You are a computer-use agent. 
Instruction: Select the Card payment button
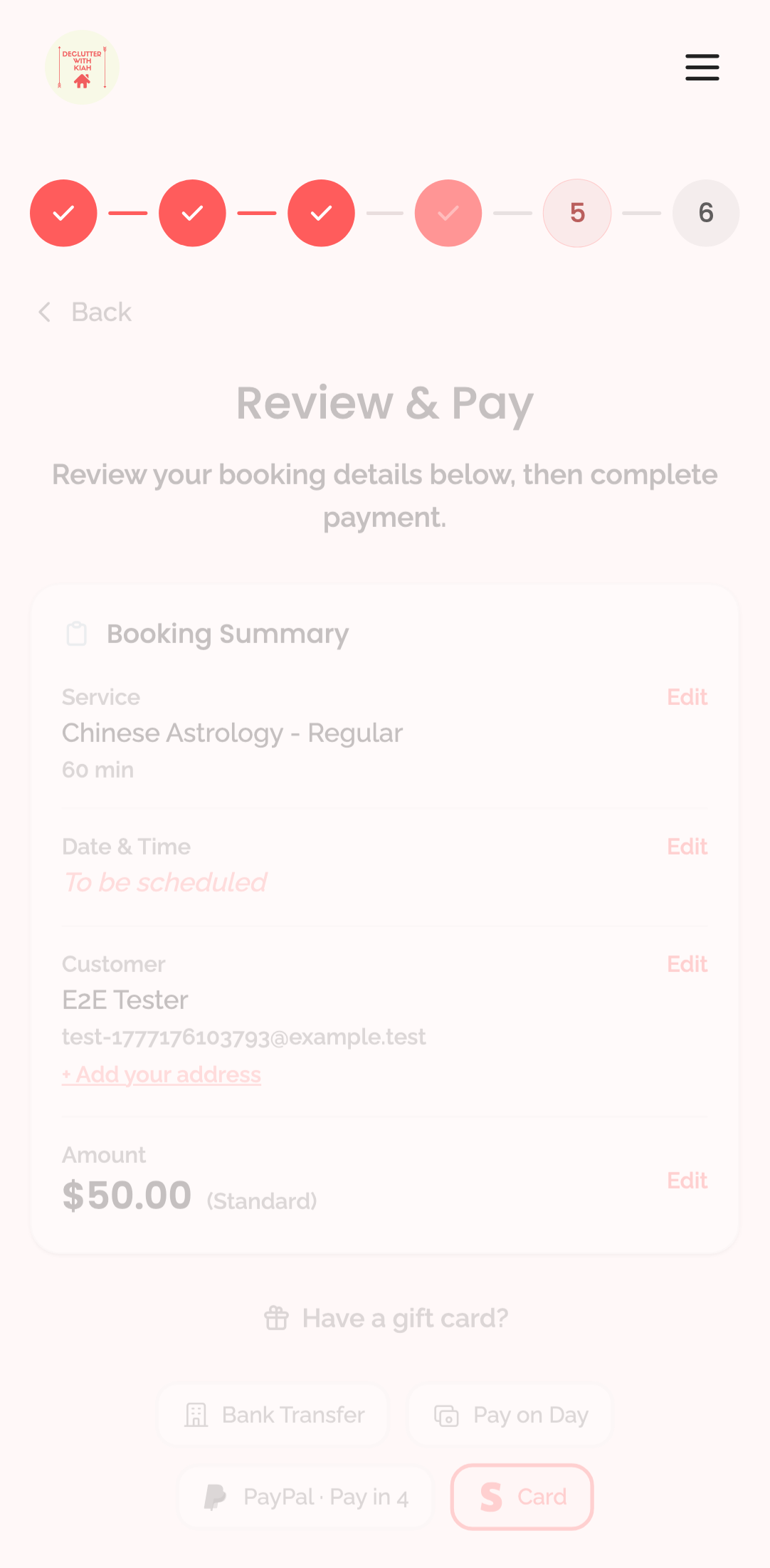coord(522,1497)
